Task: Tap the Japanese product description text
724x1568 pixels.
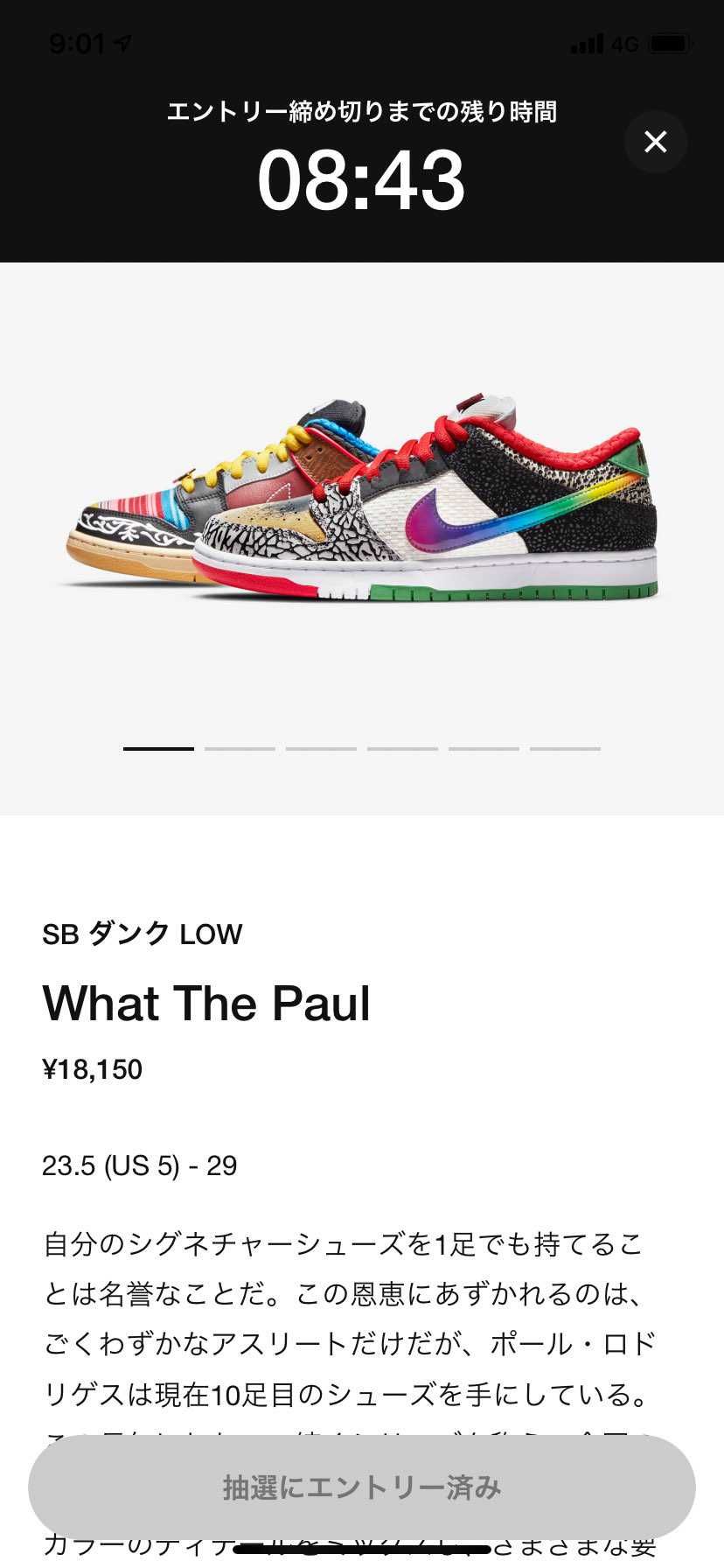Action: pyautogui.click(x=350, y=1312)
